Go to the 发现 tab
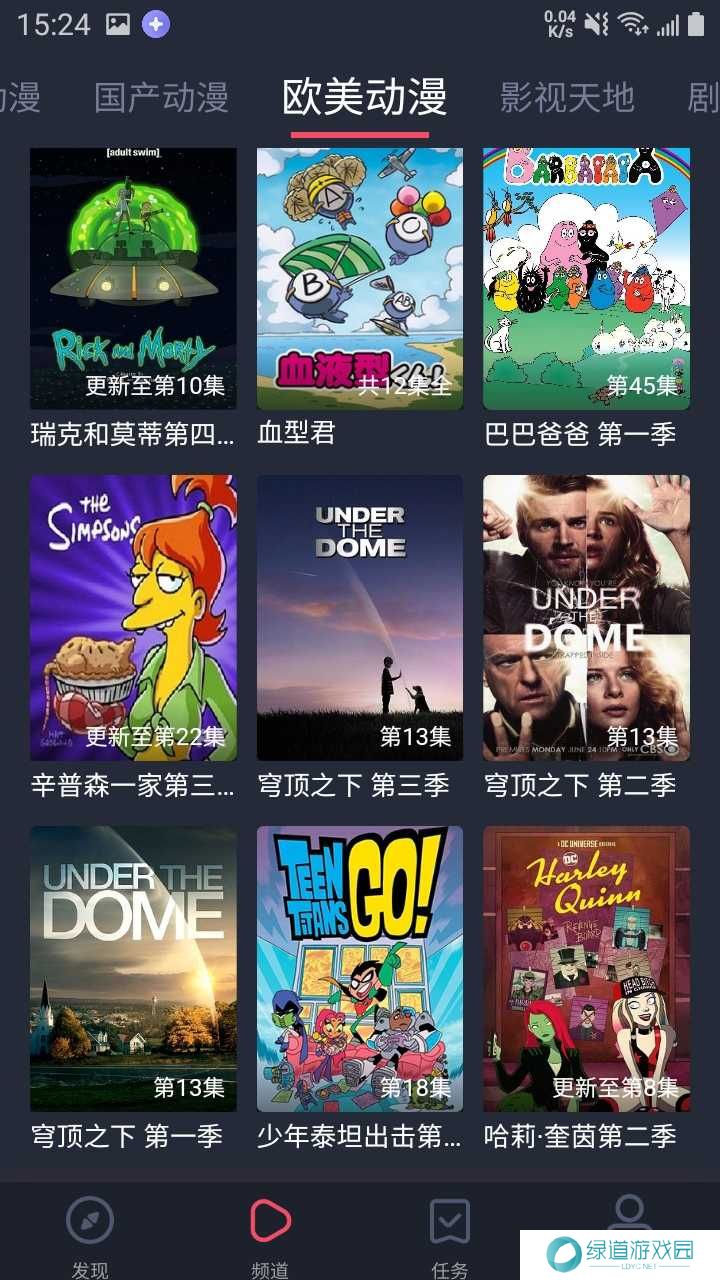Viewport: 720px width, 1280px height. point(90,1236)
